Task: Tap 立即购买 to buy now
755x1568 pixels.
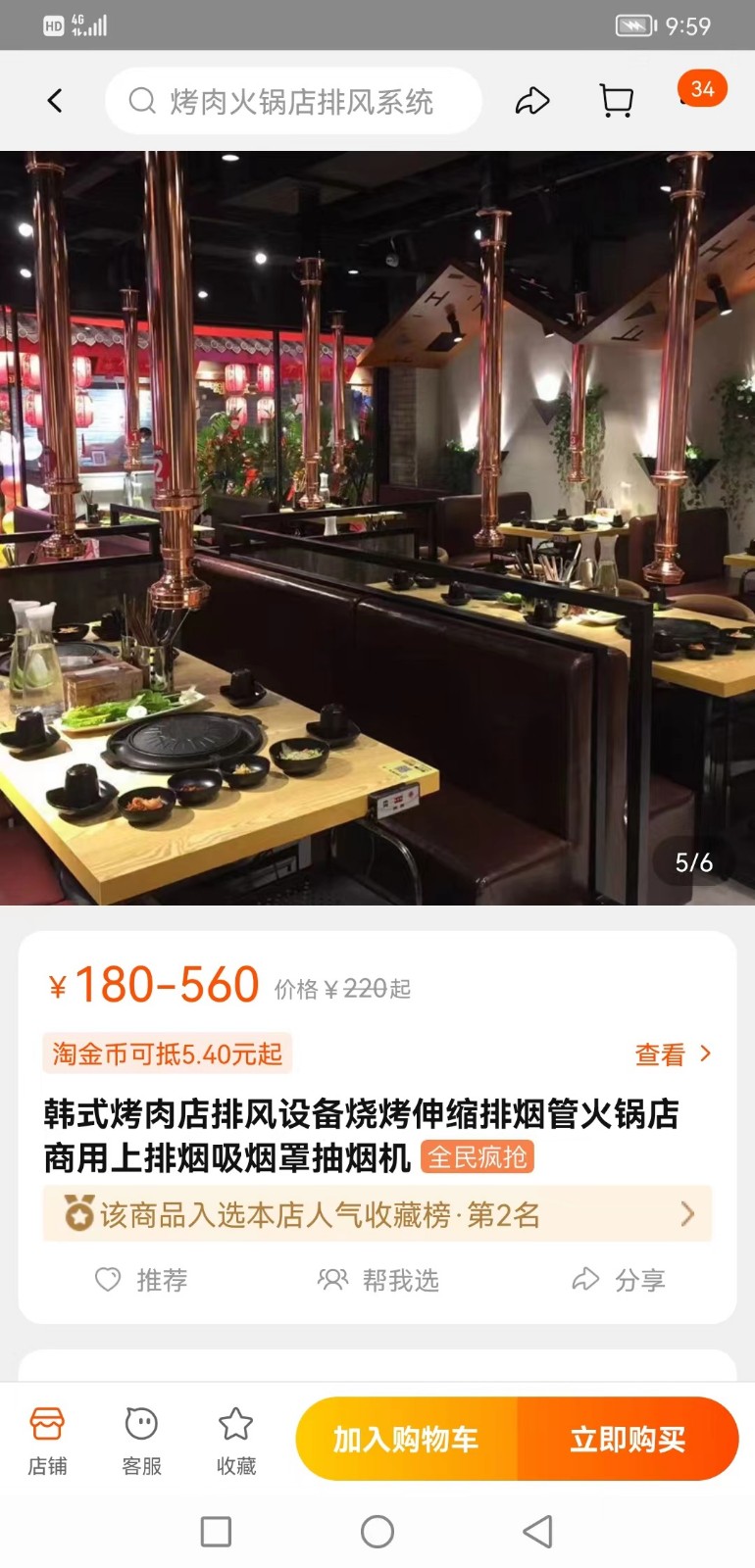Action: click(x=628, y=1439)
